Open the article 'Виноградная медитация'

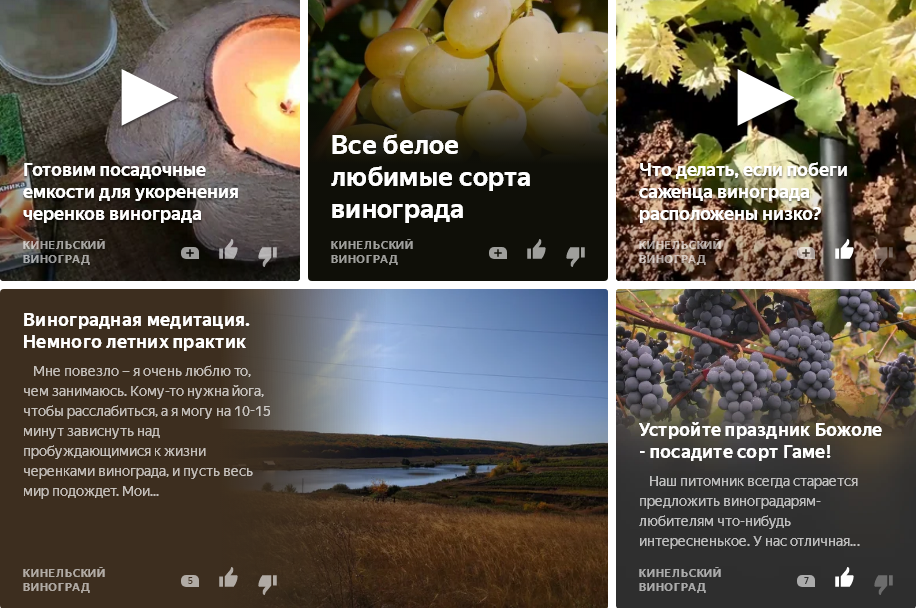(136, 331)
